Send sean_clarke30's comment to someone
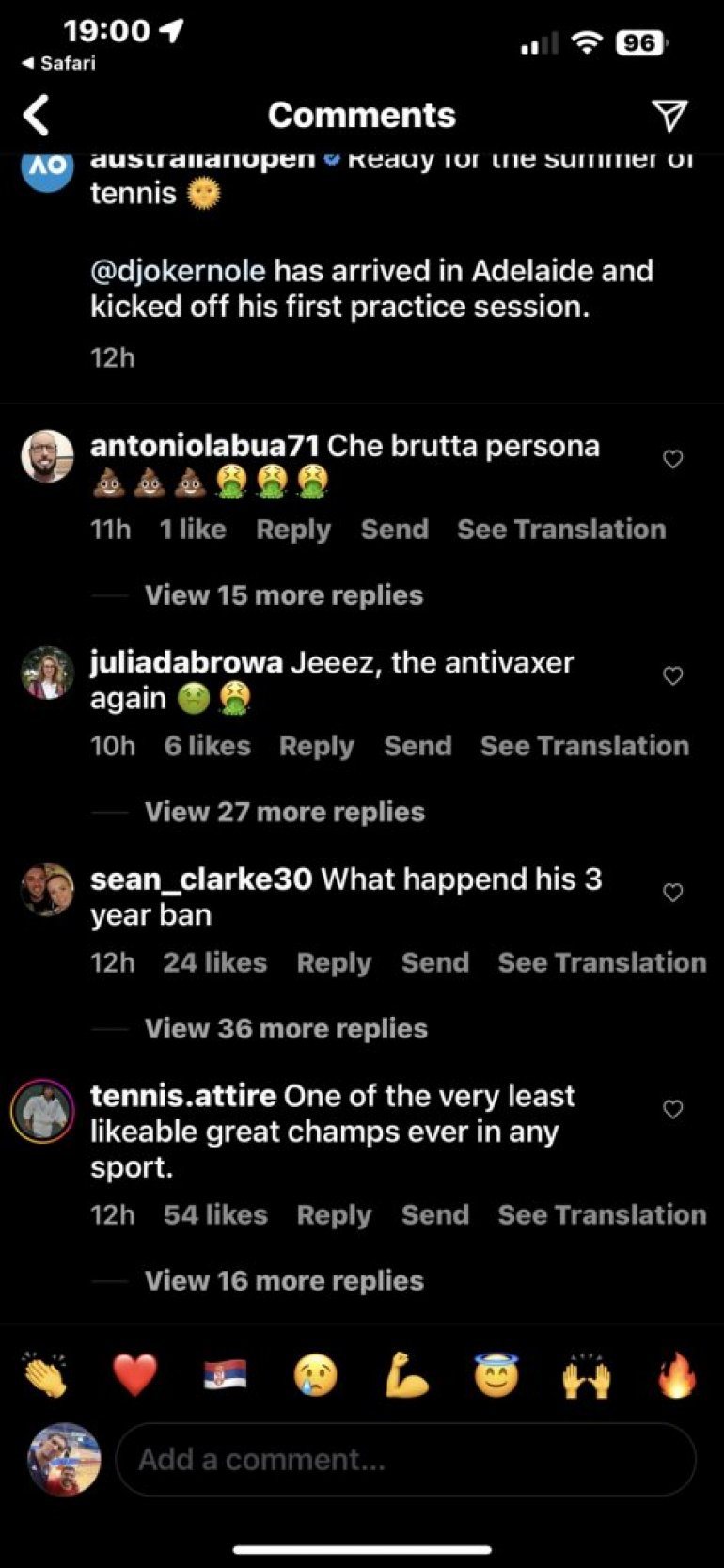Screen dimensions: 724x1568 pos(434,962)
